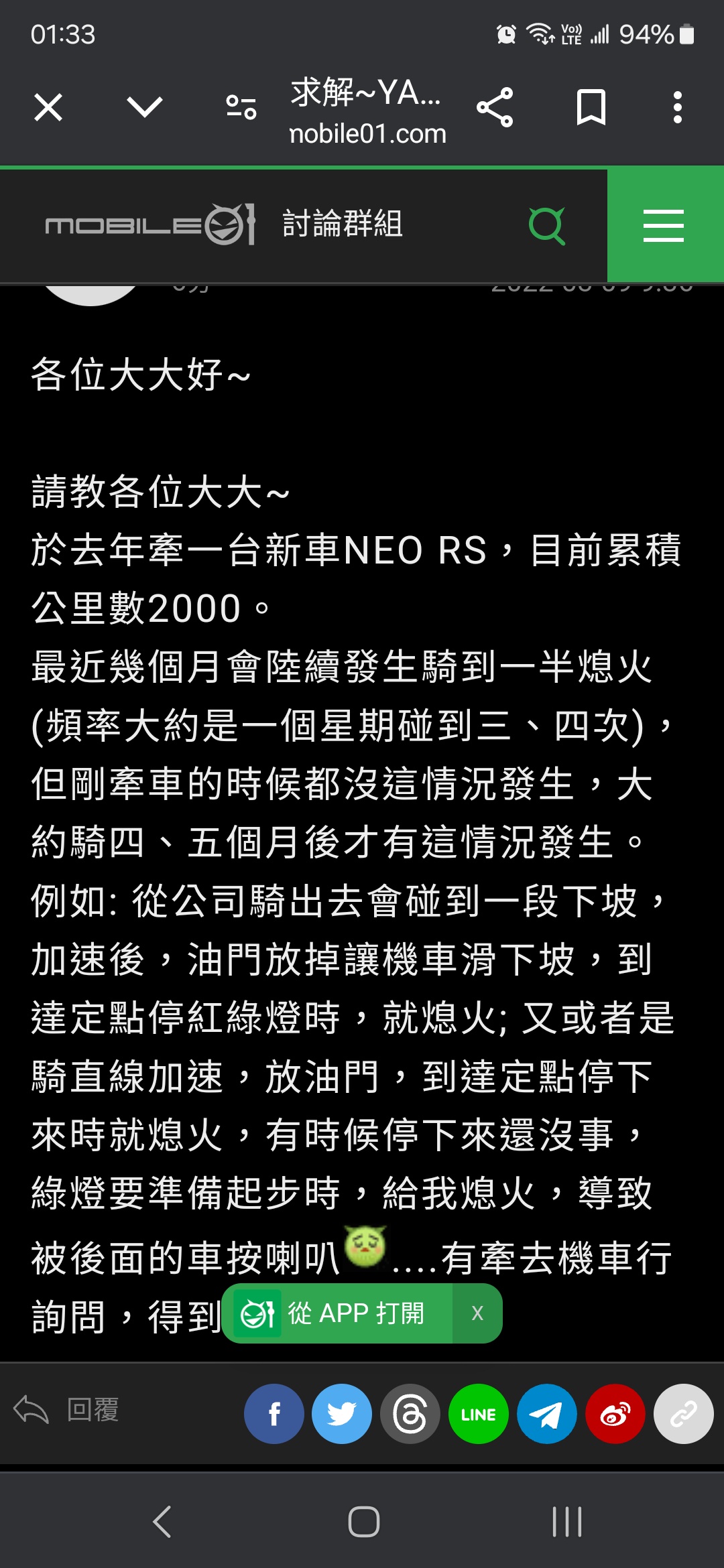Go back using system navigation bar
This screenshot has width=724, height=1568.
[x=162, y=1522]
